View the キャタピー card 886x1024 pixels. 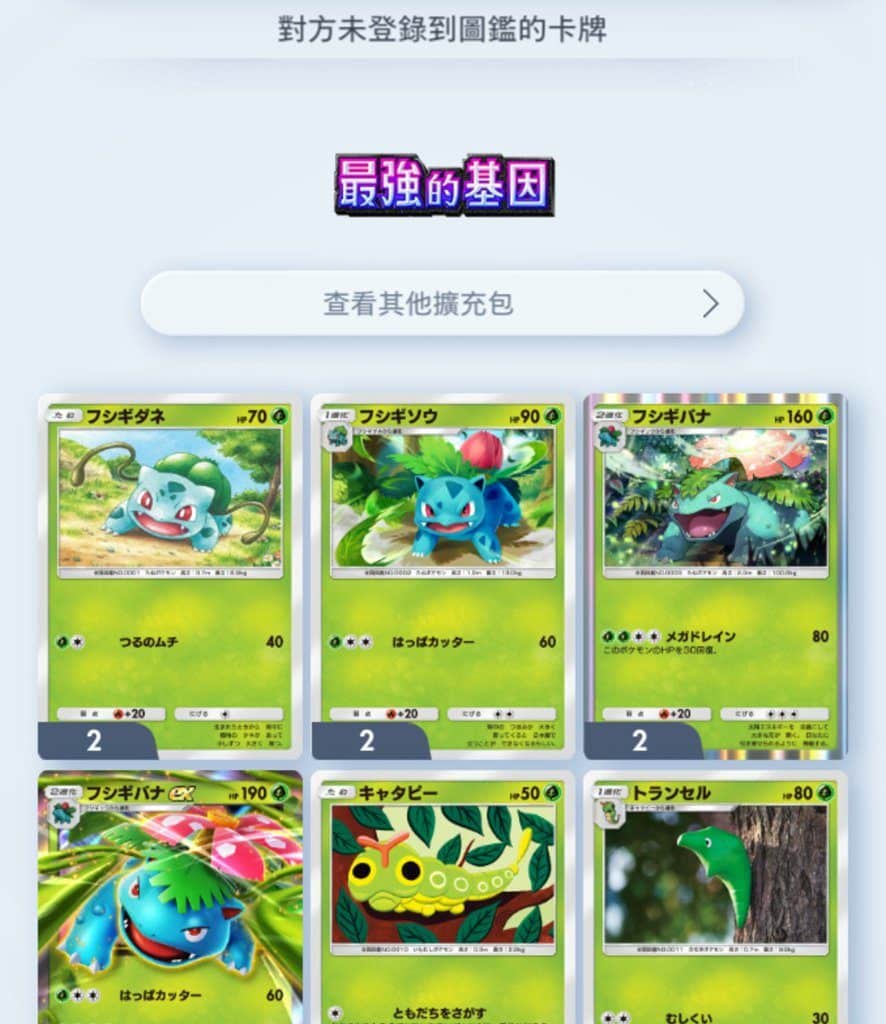point(442,897)
